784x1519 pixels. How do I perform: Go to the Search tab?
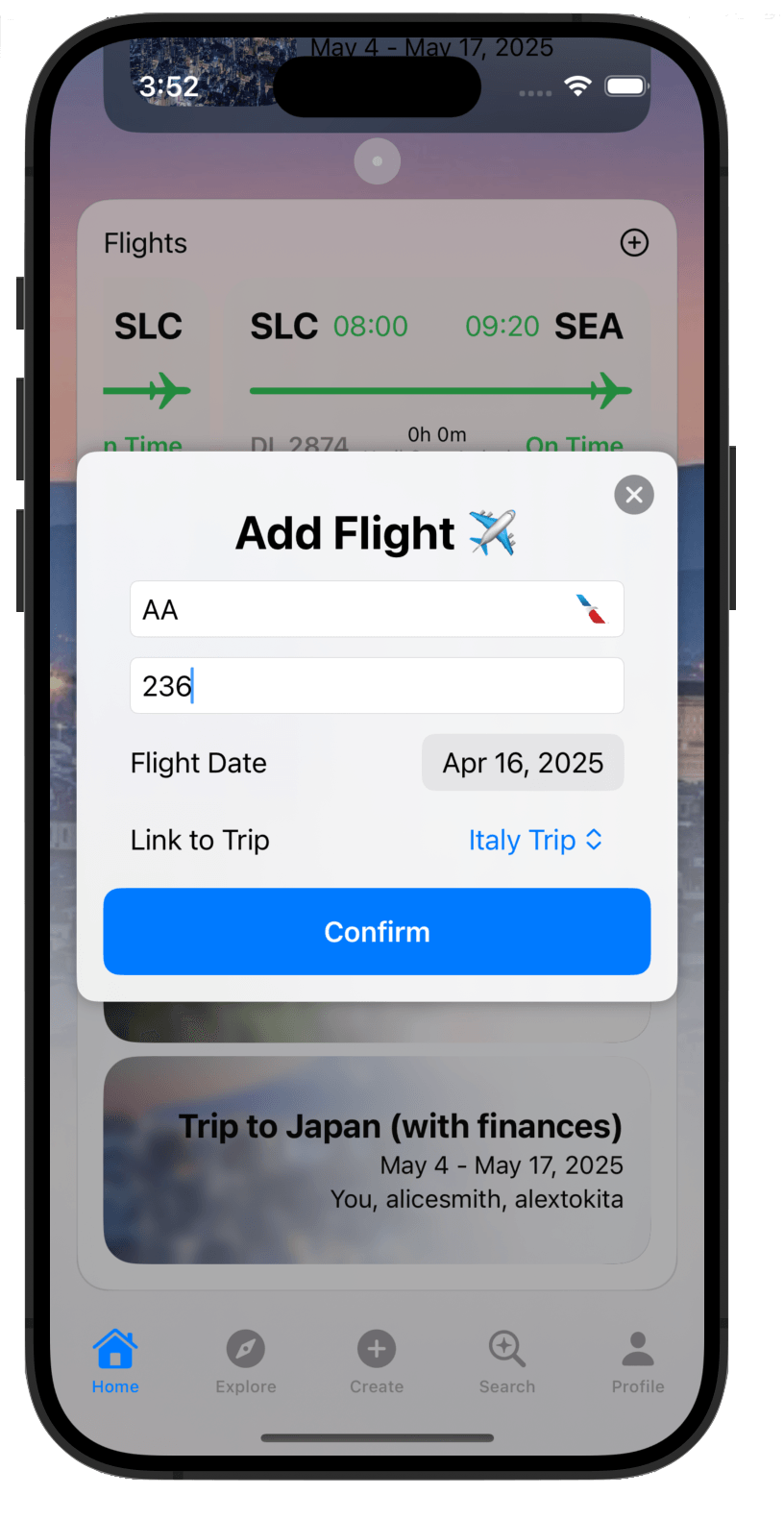point(507,1361)
